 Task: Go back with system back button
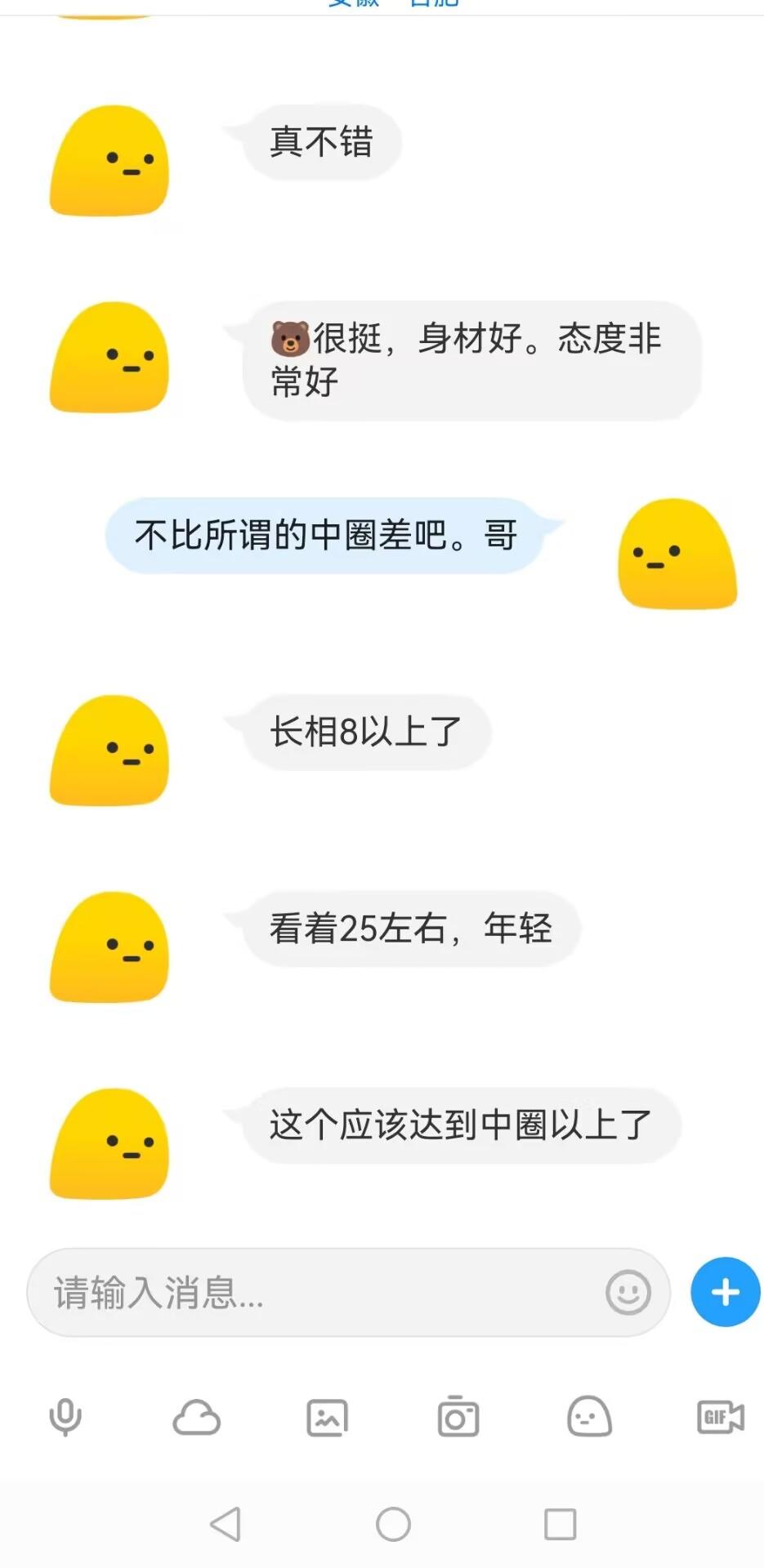pos(226,1524)
